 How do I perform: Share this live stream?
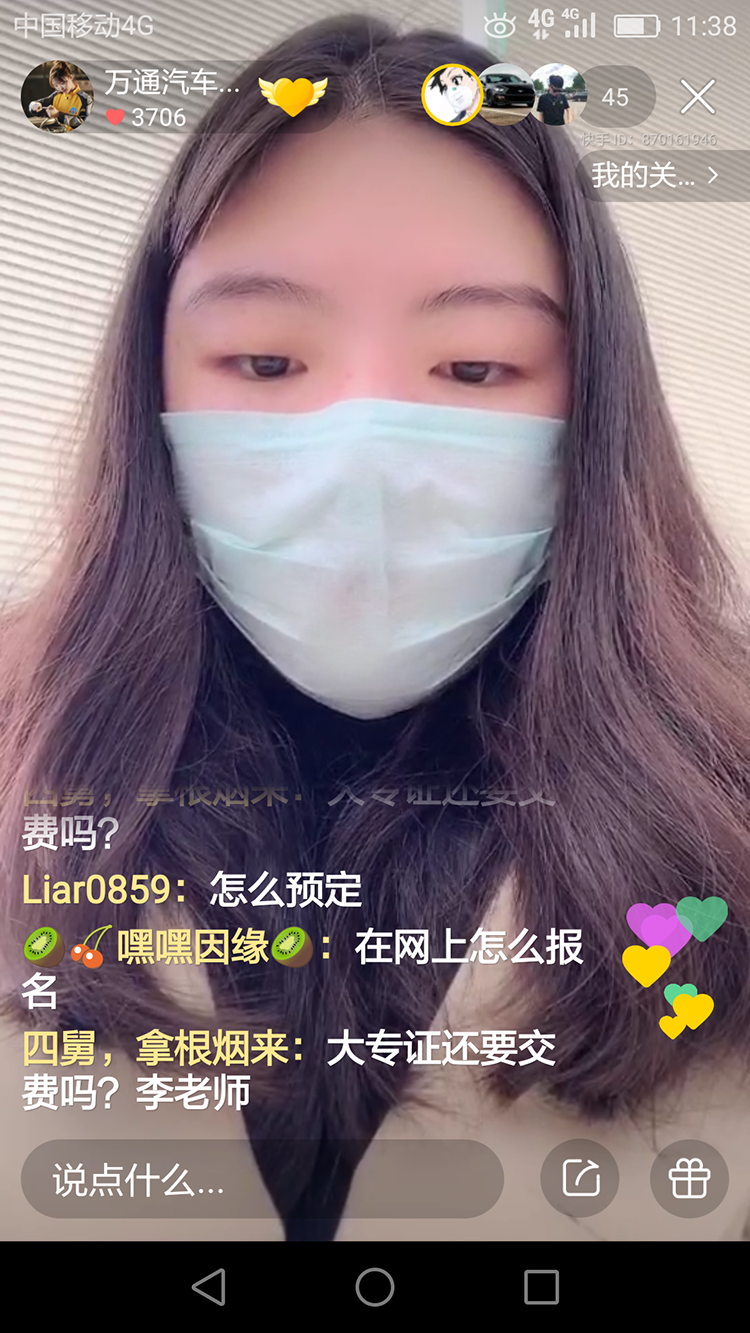pyautogui.click(x=580, y=1179)
